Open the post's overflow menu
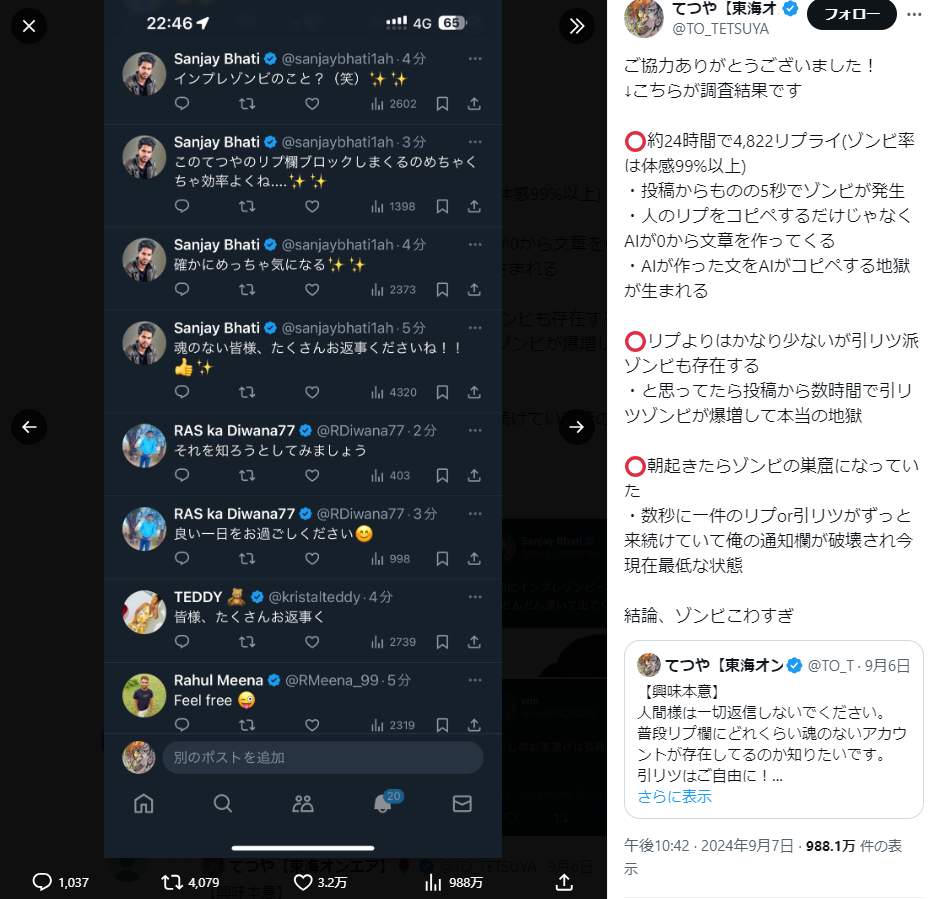Screen dimensions: 936x899 click(914, 14)
